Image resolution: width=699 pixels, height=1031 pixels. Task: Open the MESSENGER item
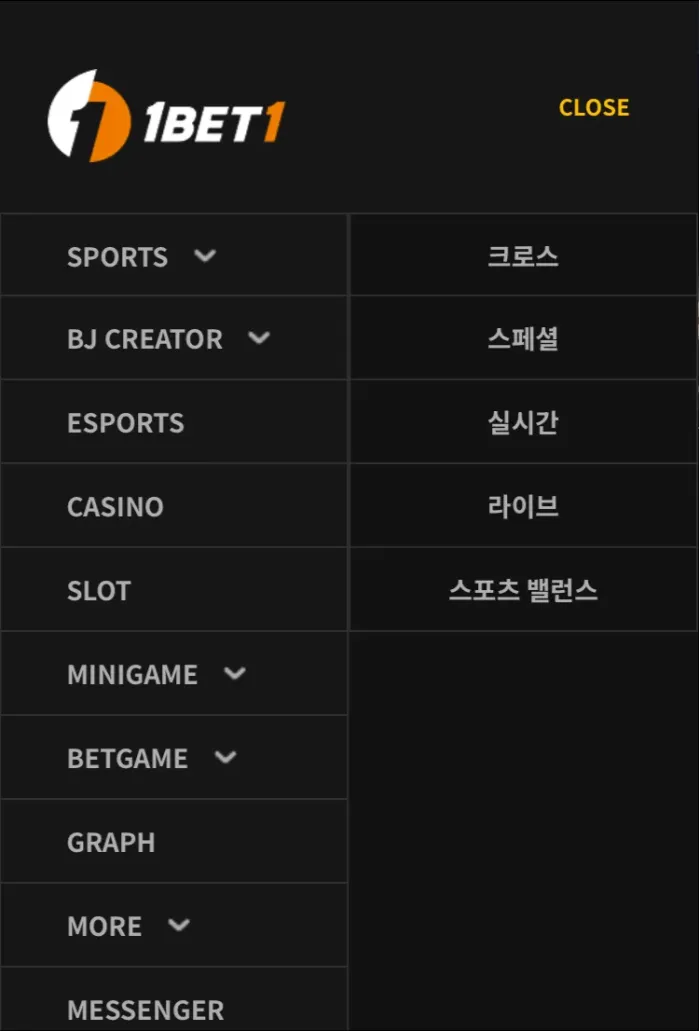point(146,1008)
